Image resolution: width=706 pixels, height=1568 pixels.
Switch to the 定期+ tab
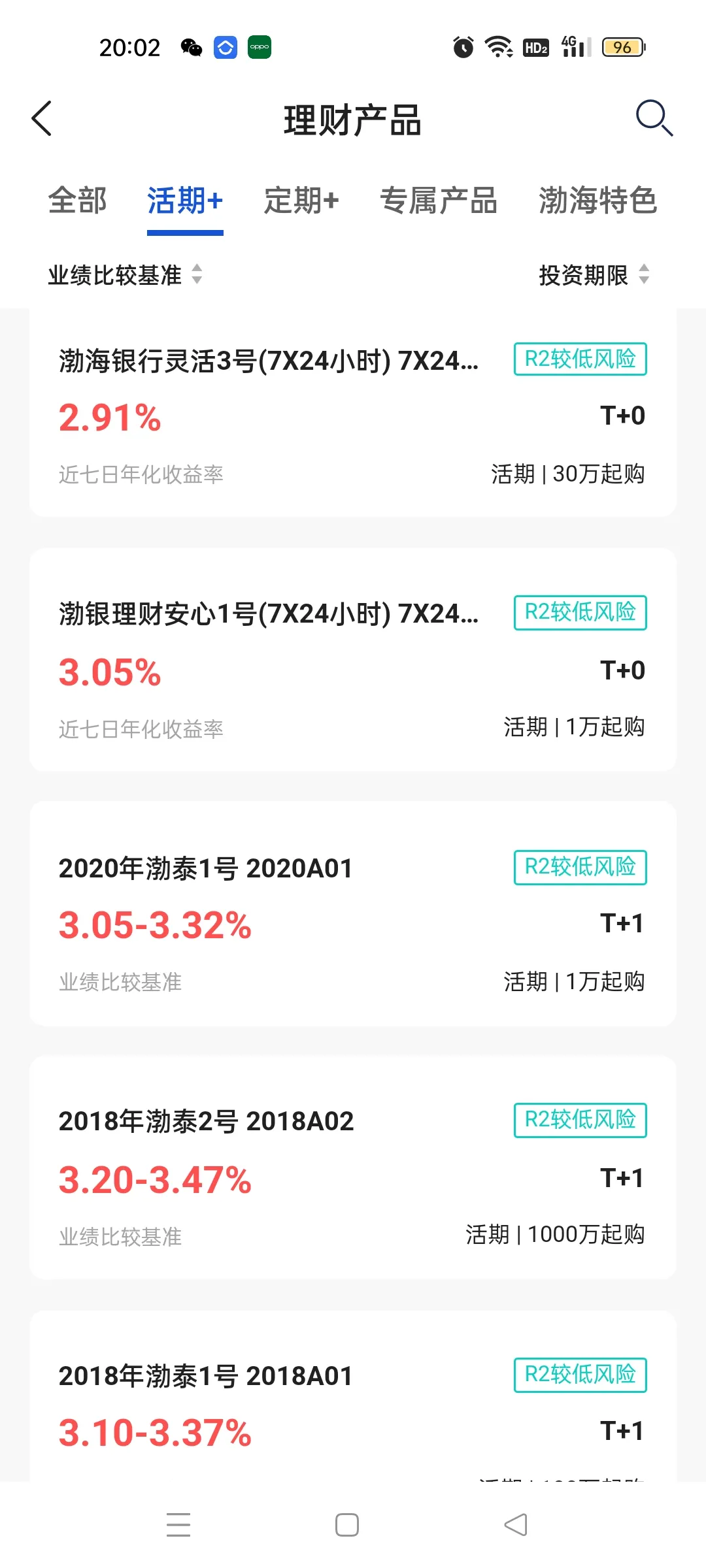coord(301,201)
